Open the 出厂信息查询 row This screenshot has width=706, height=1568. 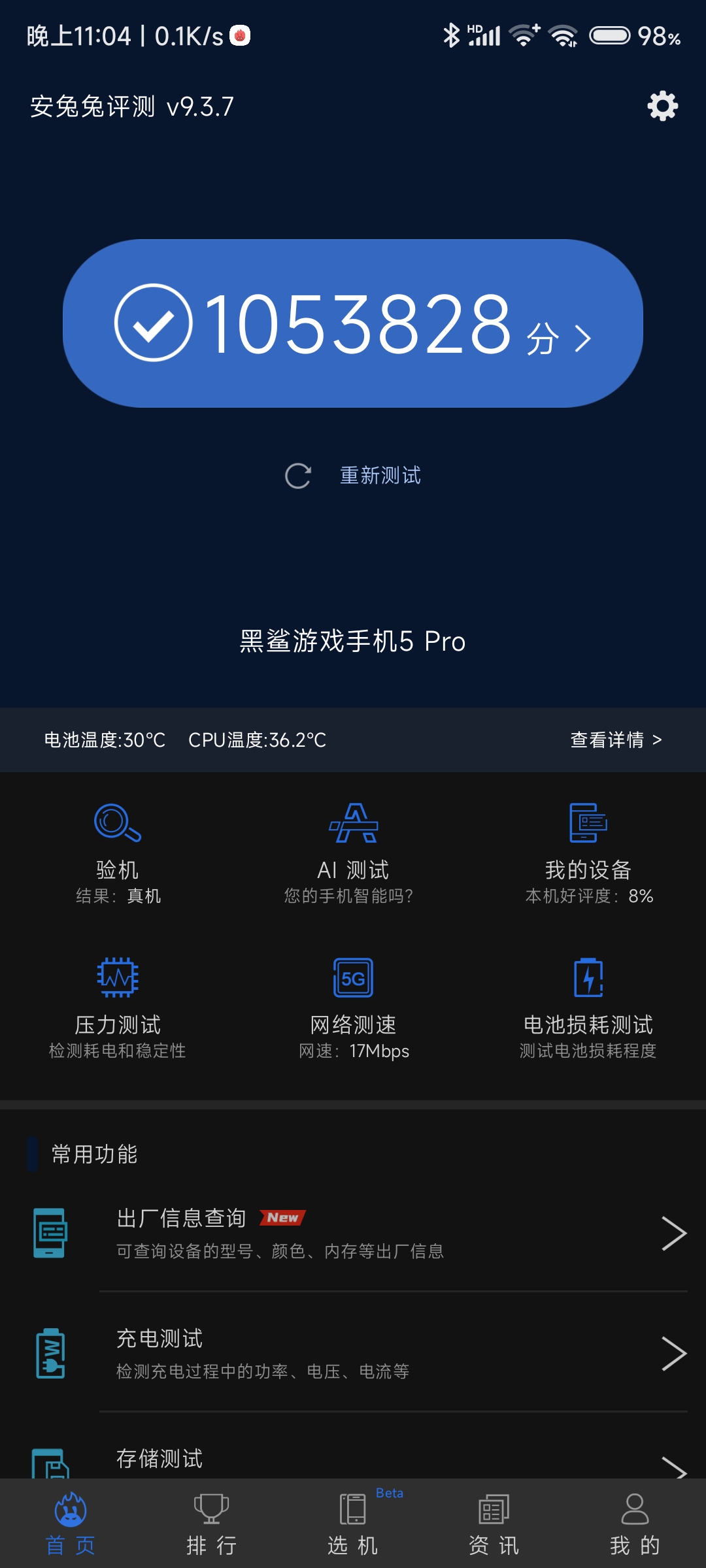pyautogui.click(x=353, y=1233)
